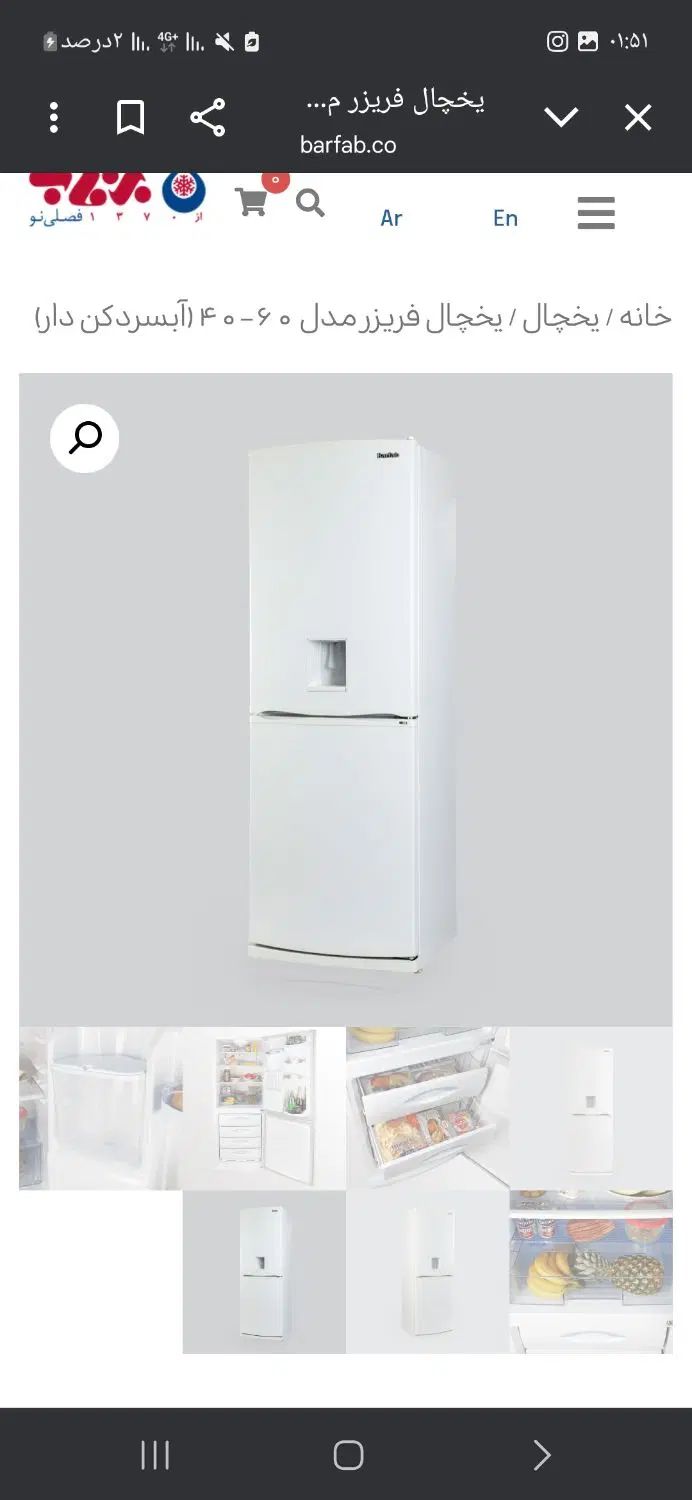This screenshot has height=1500, width=692.
Task: View the fruit shelf thumbnail
Action: tap(591, 1271)
